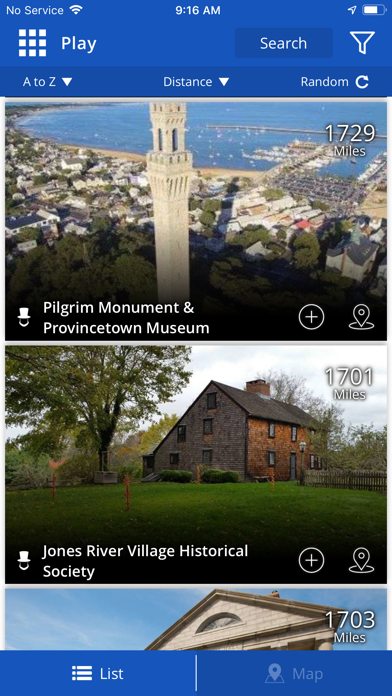The image size is (392, 696).
Task: Sort places by Distance
Action: (196, 82)
